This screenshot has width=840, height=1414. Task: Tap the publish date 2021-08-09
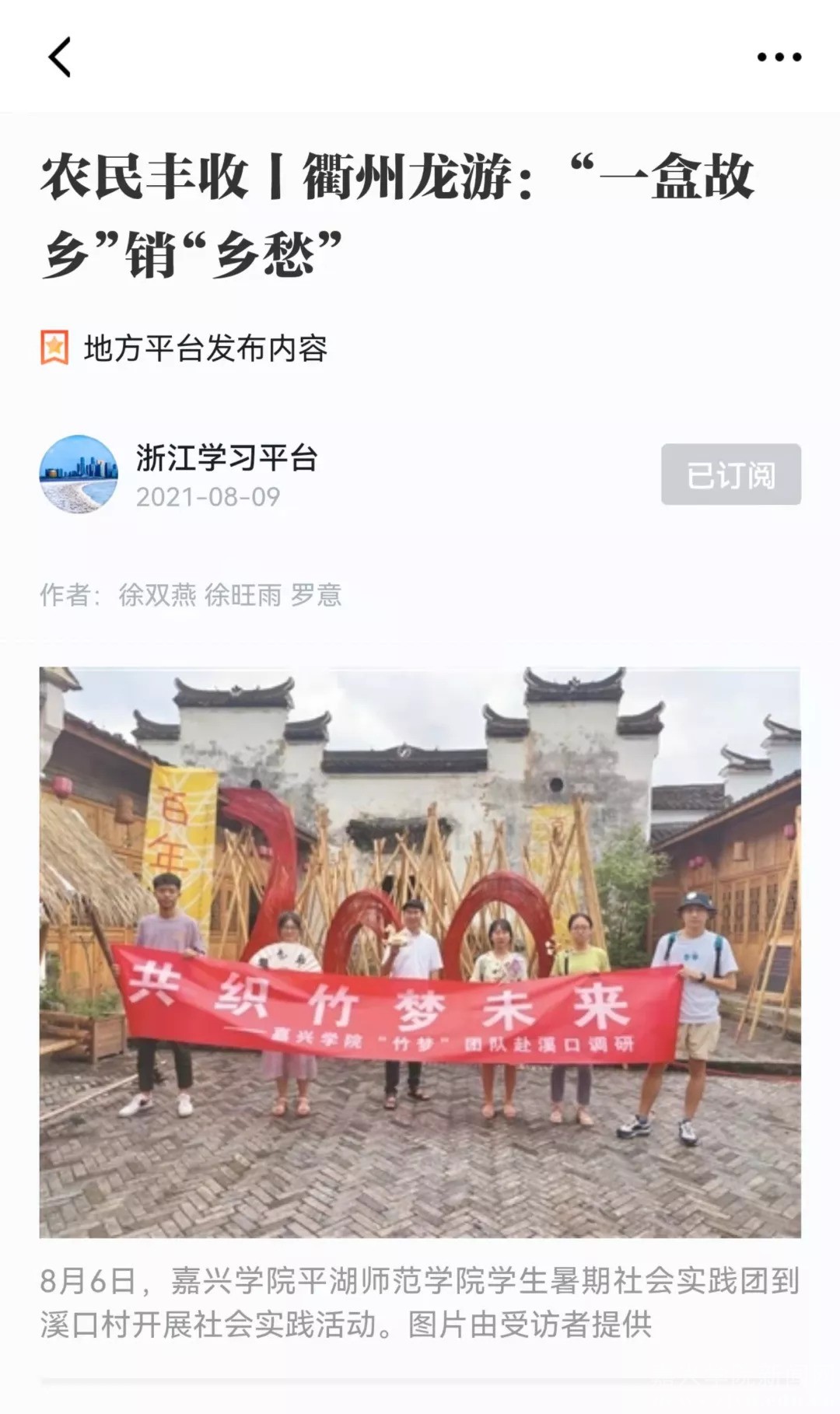tap(207, 495)
